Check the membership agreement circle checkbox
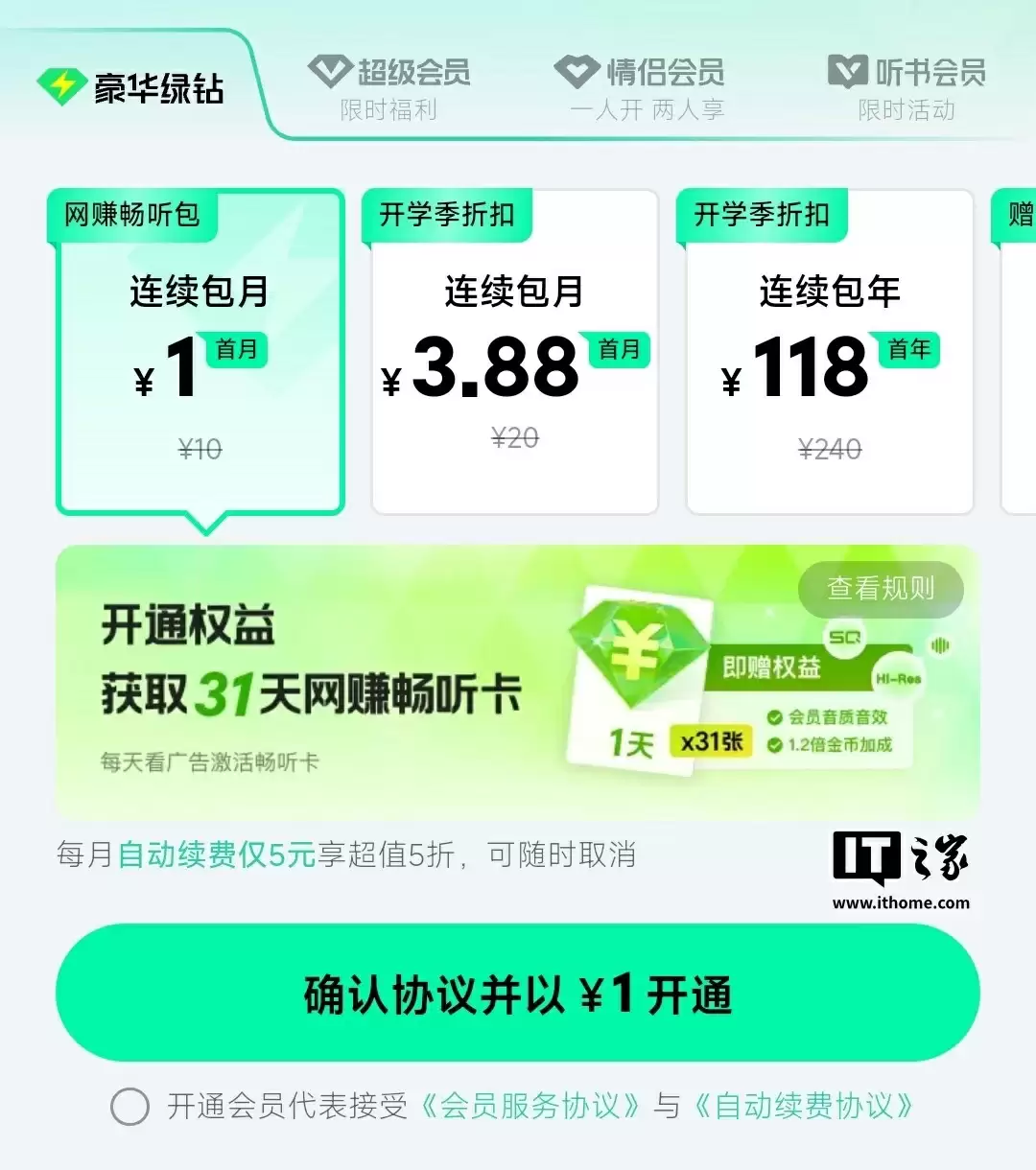Image resolution: width=1036 pixels, height=1170 pixels. [129, 1108]
